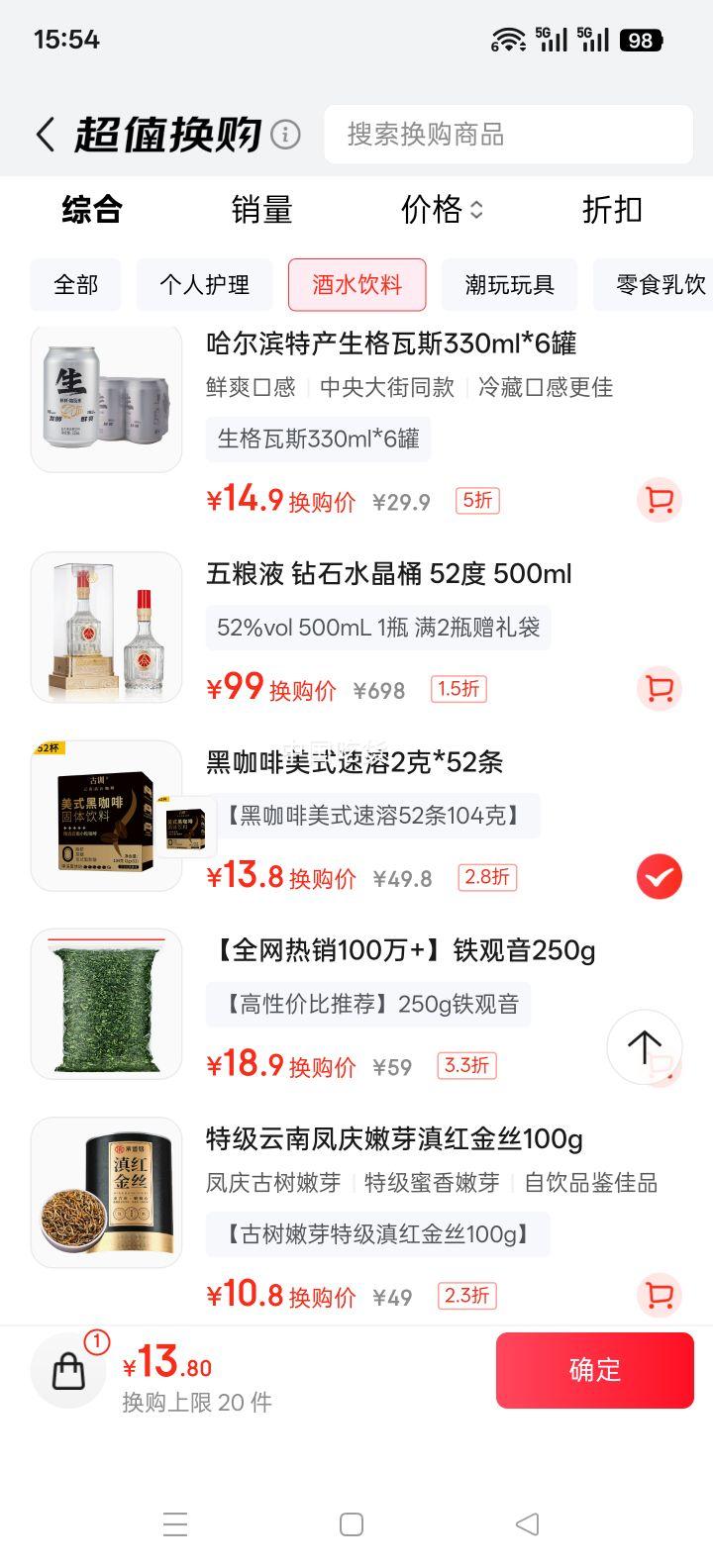The width and height of the screenshot is (713, 1568).
Task: Tap the 搜索换购商品 search box
Action: 508,135
